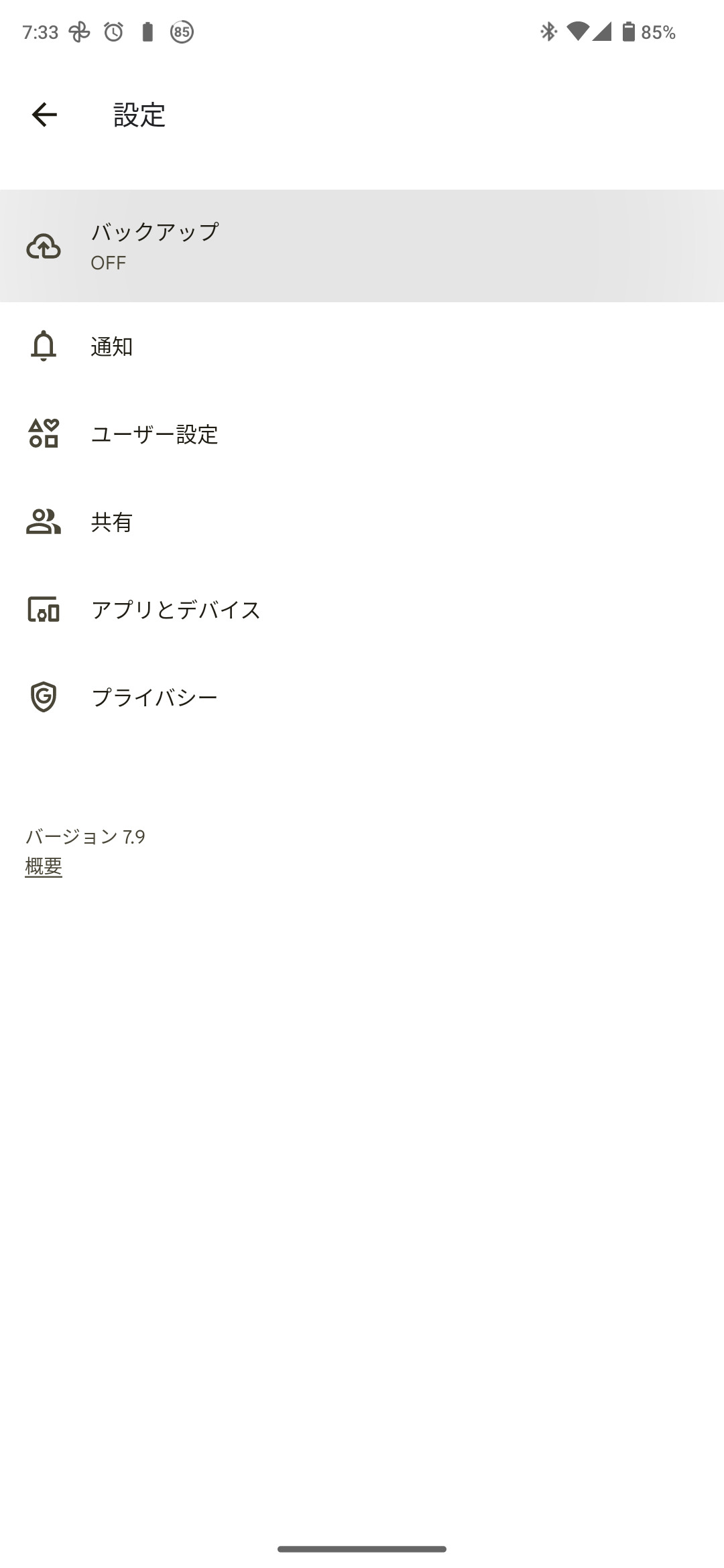Tap the 概要 link
The width and height of the screenshot is (724, 1568).
click(x=44, y=867)
